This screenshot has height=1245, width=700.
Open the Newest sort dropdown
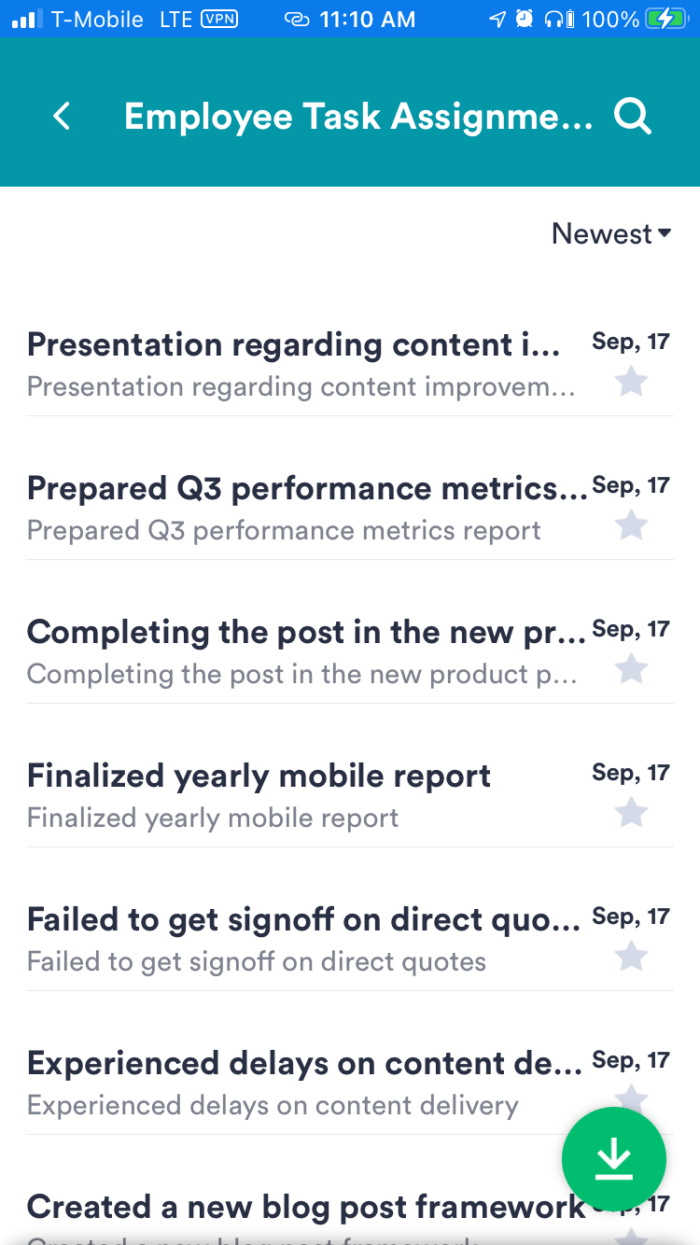coord(611,234)
